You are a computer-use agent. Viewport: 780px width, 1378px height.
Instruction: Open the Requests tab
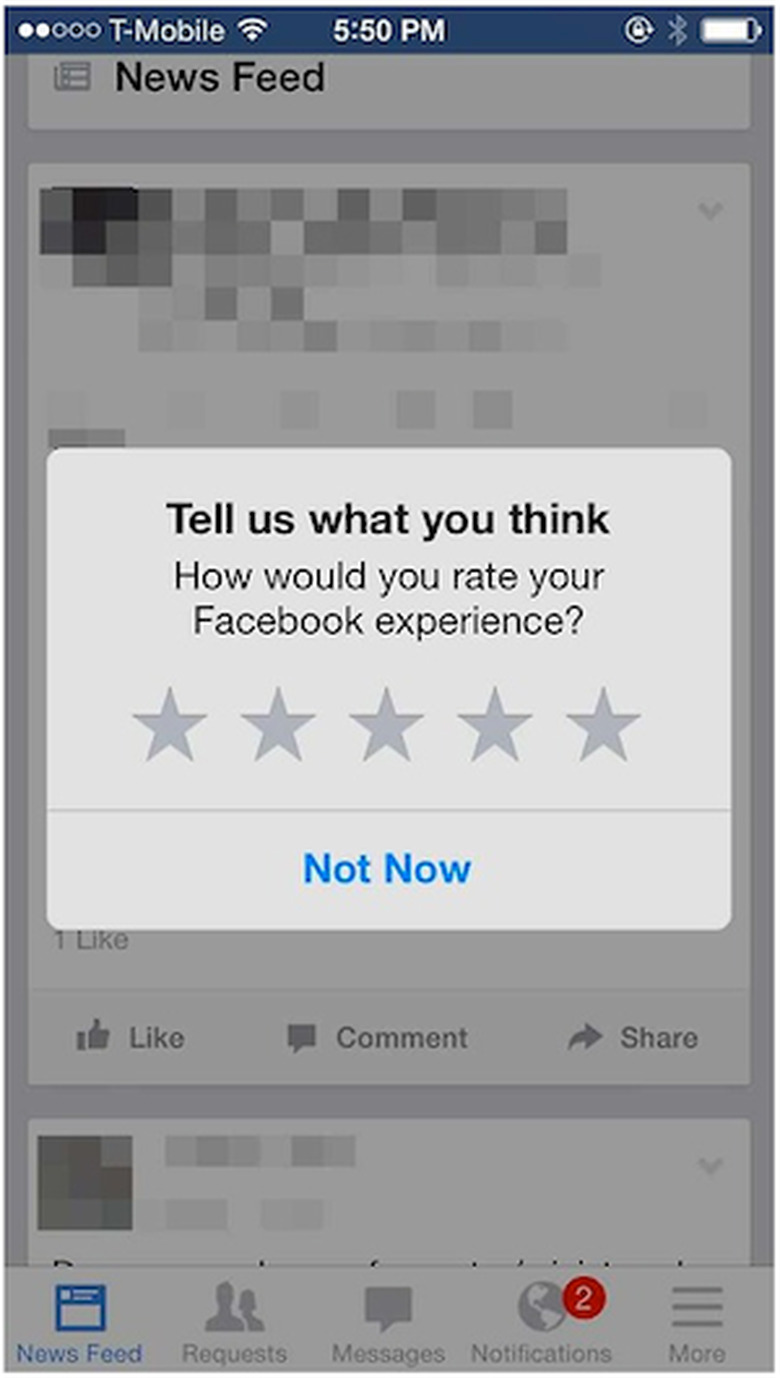click(234, 1324)
